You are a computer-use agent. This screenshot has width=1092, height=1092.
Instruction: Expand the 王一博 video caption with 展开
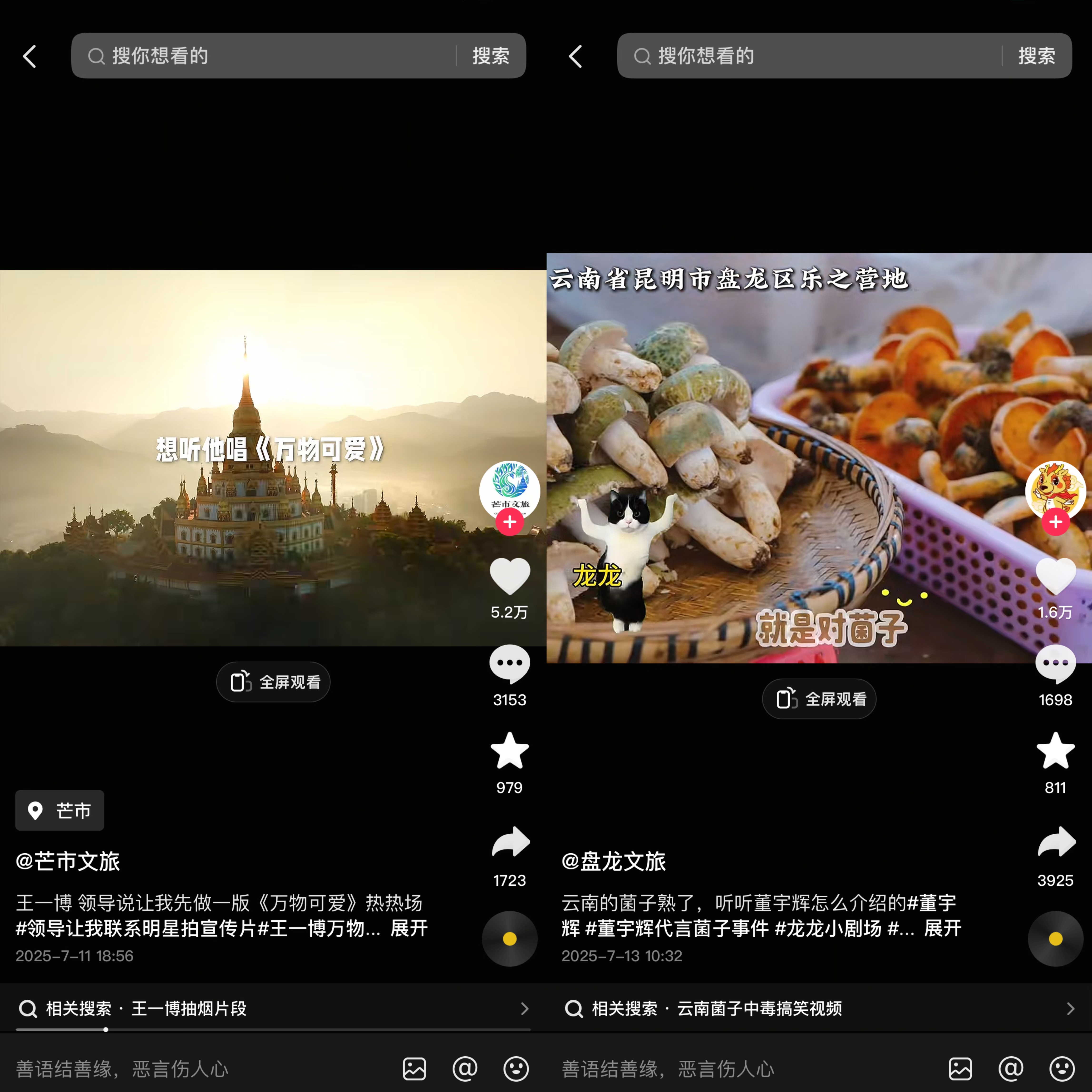pyautogui.click(x=409, y=928)
